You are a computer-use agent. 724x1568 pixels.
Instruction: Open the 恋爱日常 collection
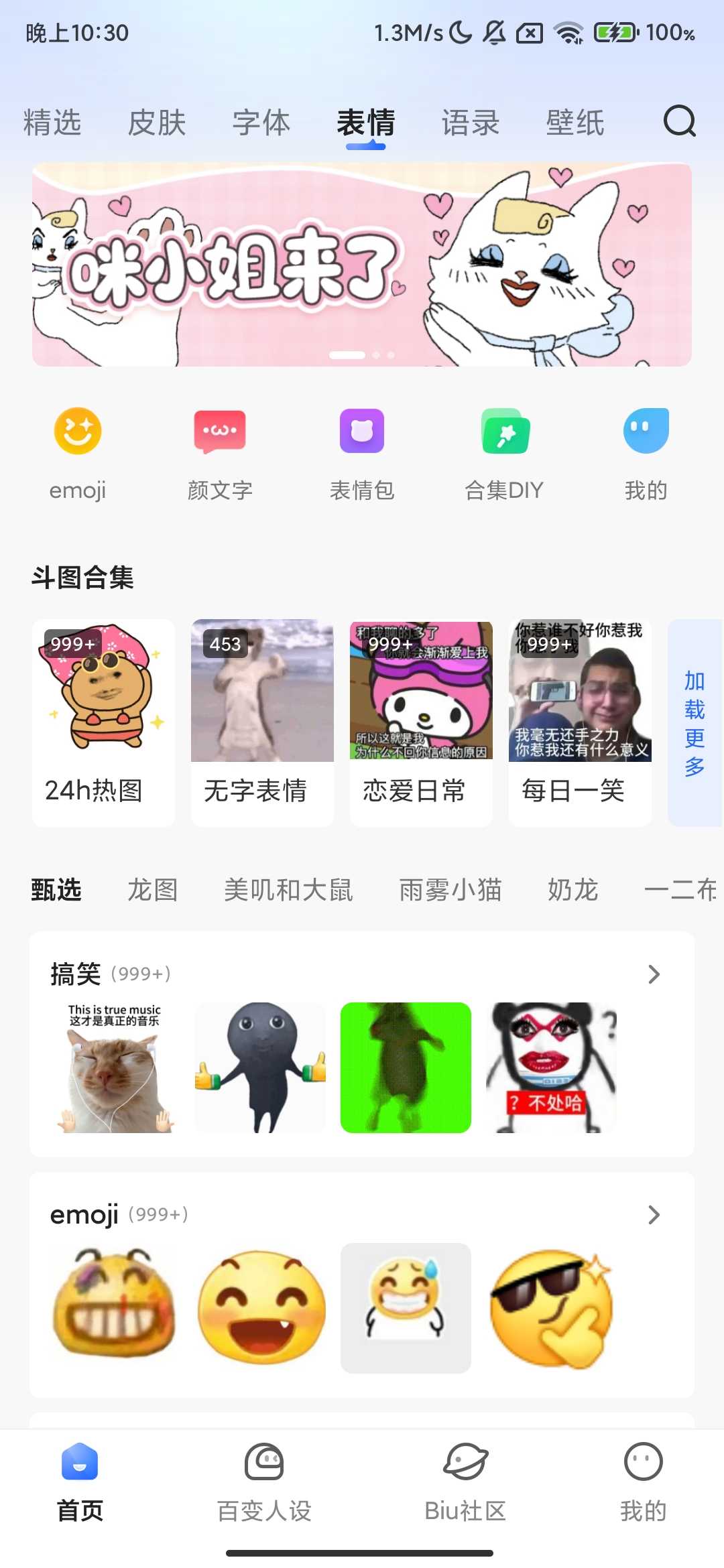[421, 722]
